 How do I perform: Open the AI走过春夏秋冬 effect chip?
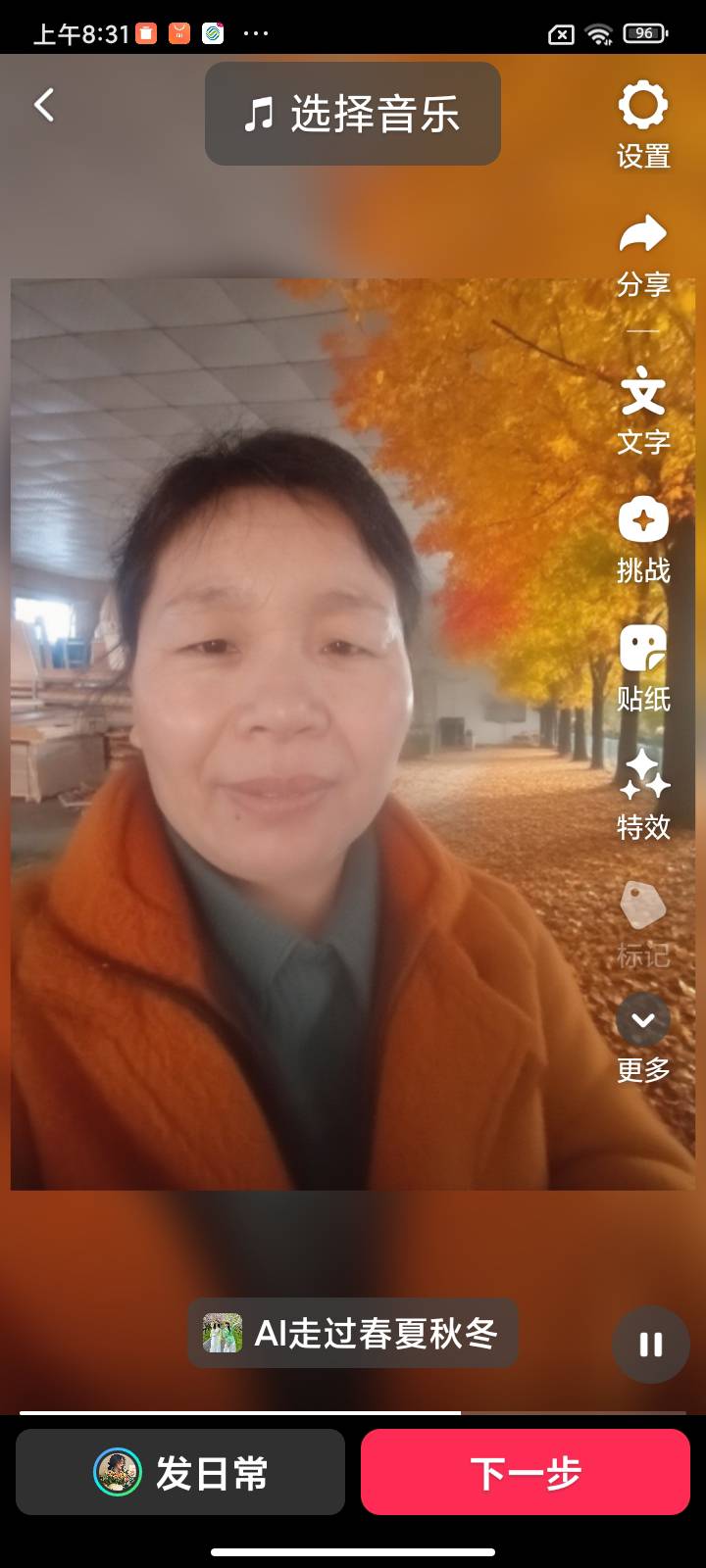(x=353, y=1333)
